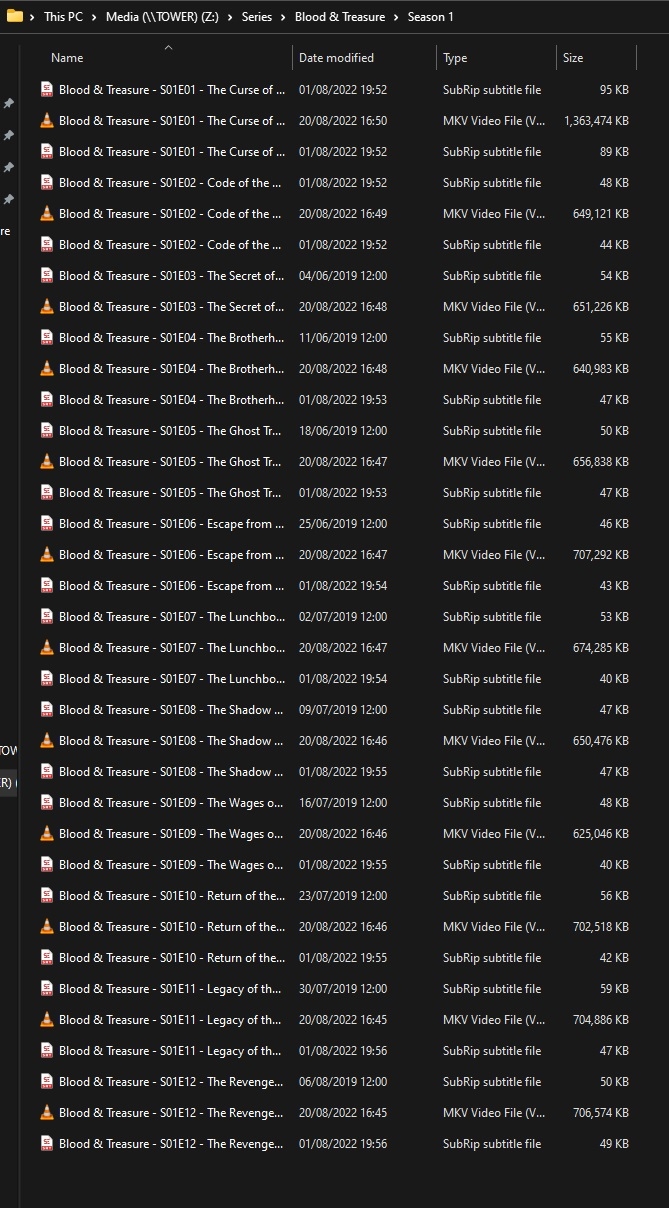Select the S01E08 MKV video of 650,476 KB
This screenshot has height=1208, width=669.
[170, 741]
